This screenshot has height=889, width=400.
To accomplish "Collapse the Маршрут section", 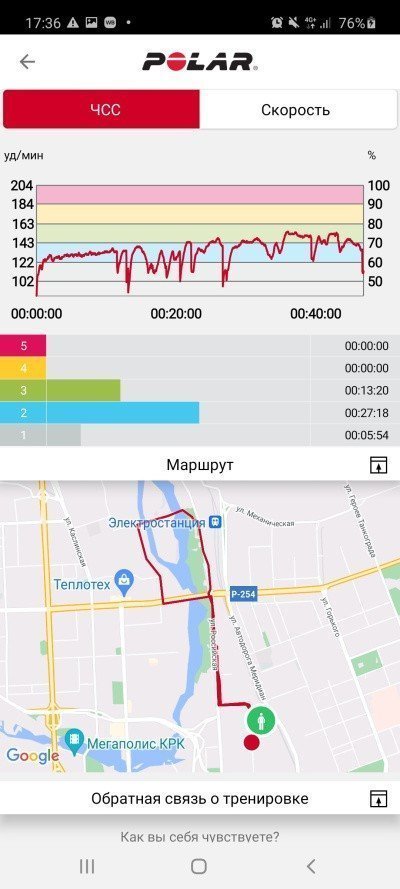I will coord(378,465).
